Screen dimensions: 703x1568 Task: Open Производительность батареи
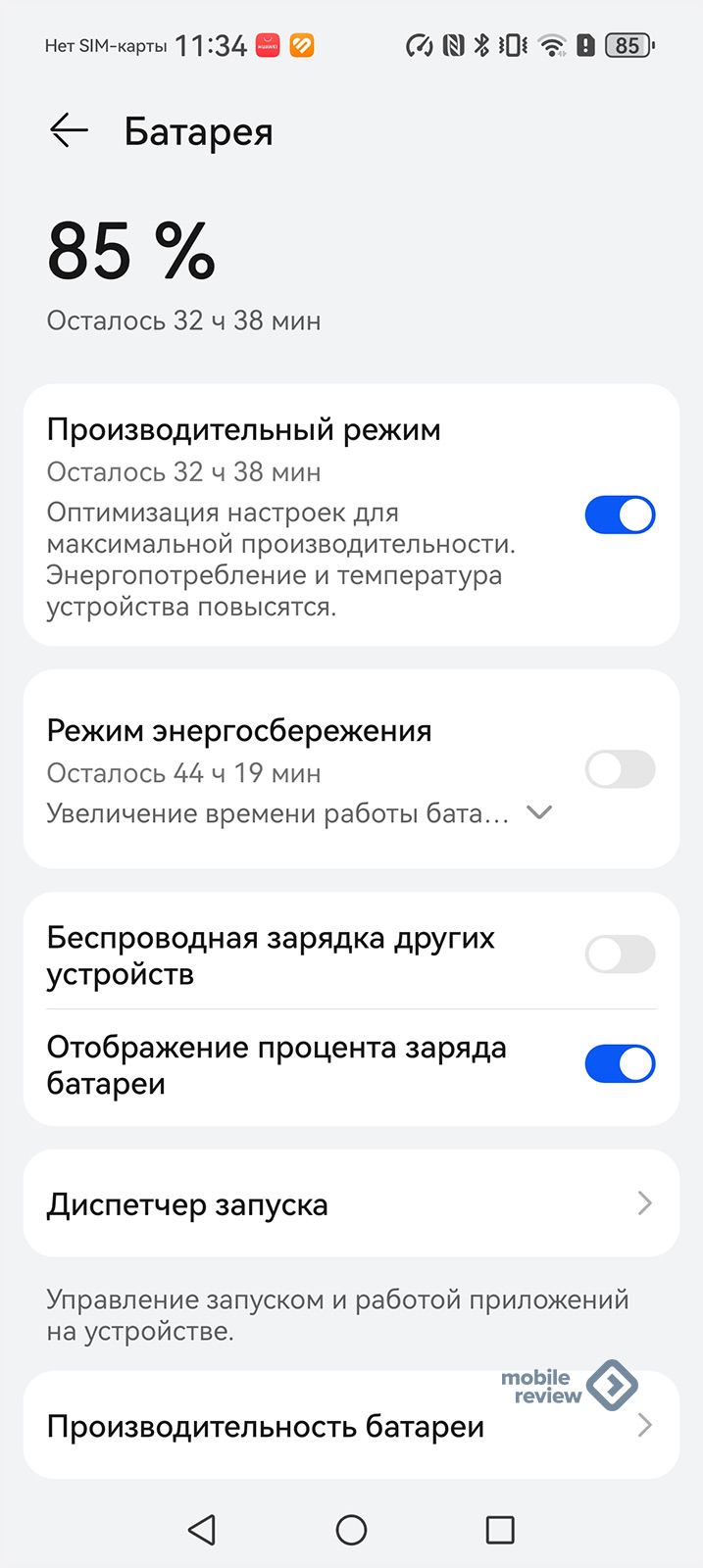point(351,1425)
